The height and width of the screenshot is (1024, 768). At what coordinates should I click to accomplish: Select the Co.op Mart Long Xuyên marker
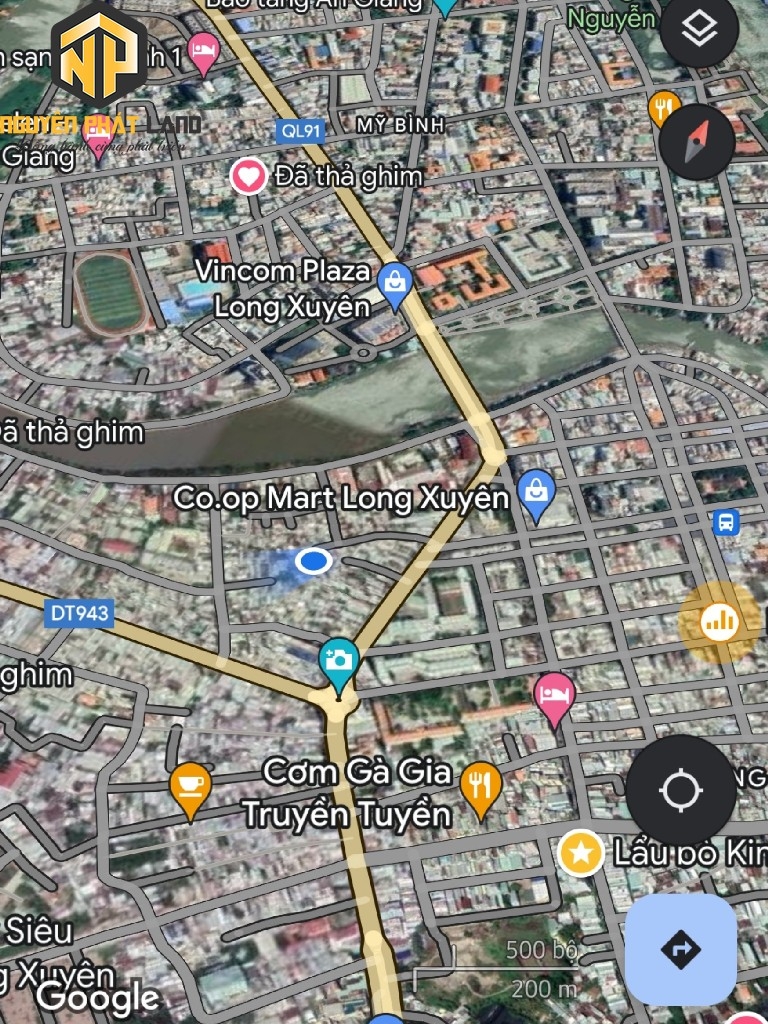coord(538,494)
